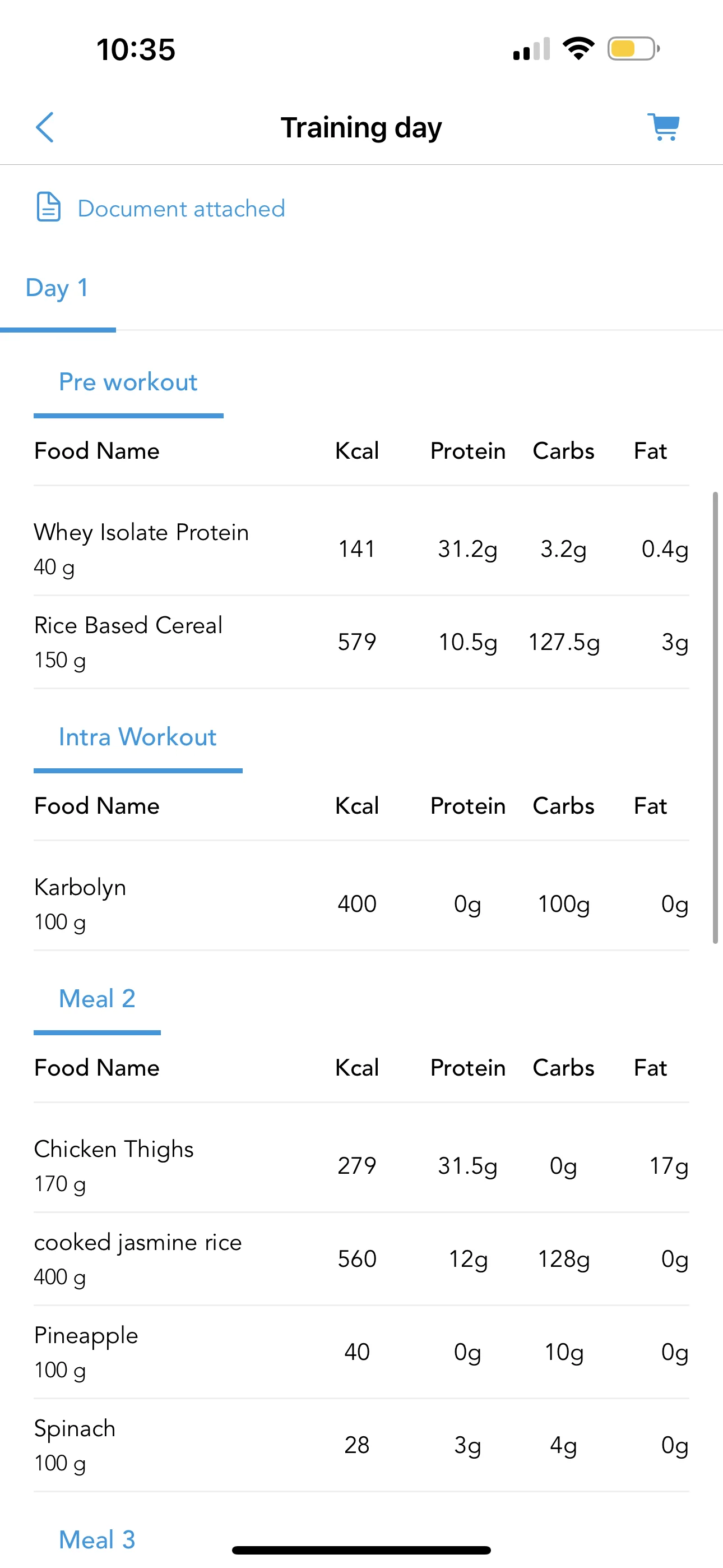Open Chicken Thighs food row
The image size is (723, 1568).
click(361, 1166)
